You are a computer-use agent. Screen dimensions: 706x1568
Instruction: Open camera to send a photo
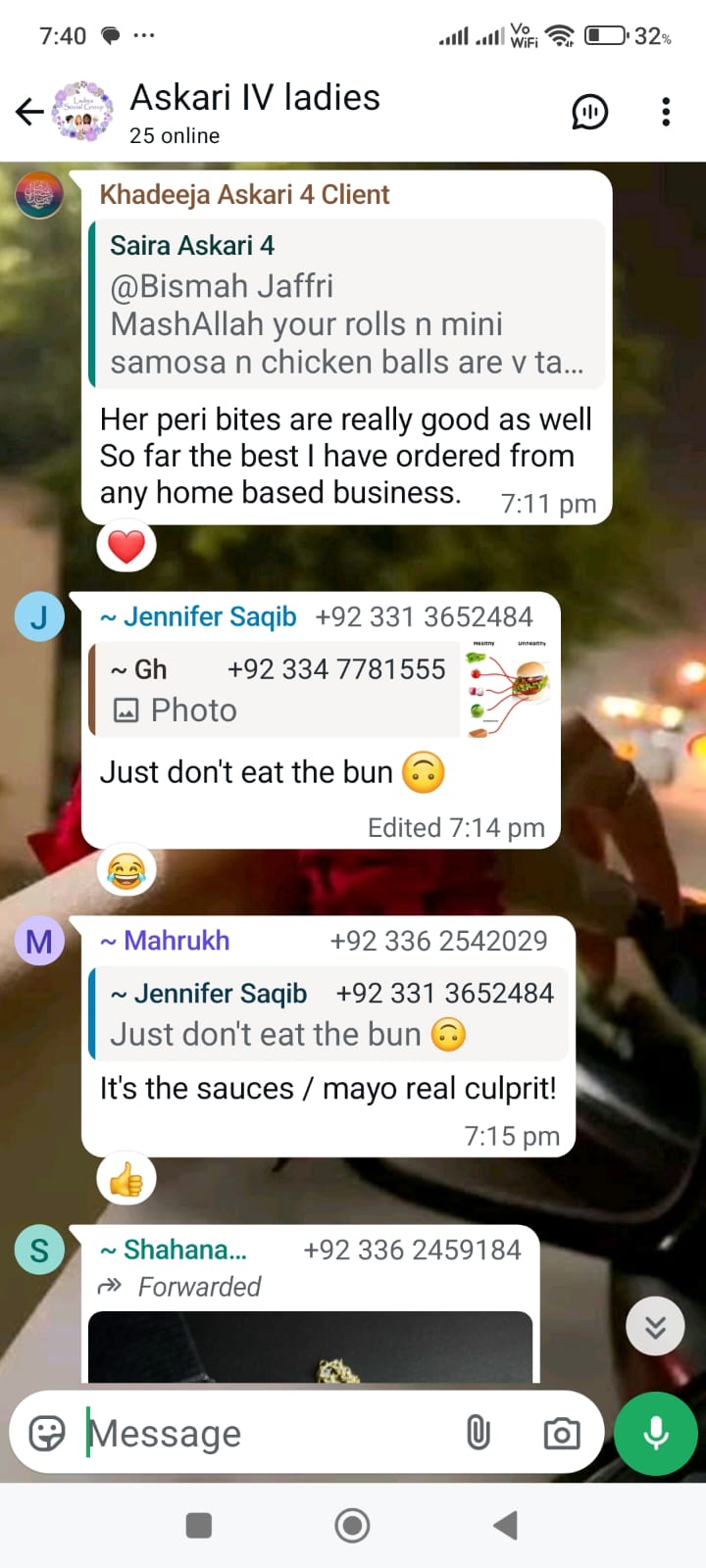pyautogui.click(x=561, y=1434)
